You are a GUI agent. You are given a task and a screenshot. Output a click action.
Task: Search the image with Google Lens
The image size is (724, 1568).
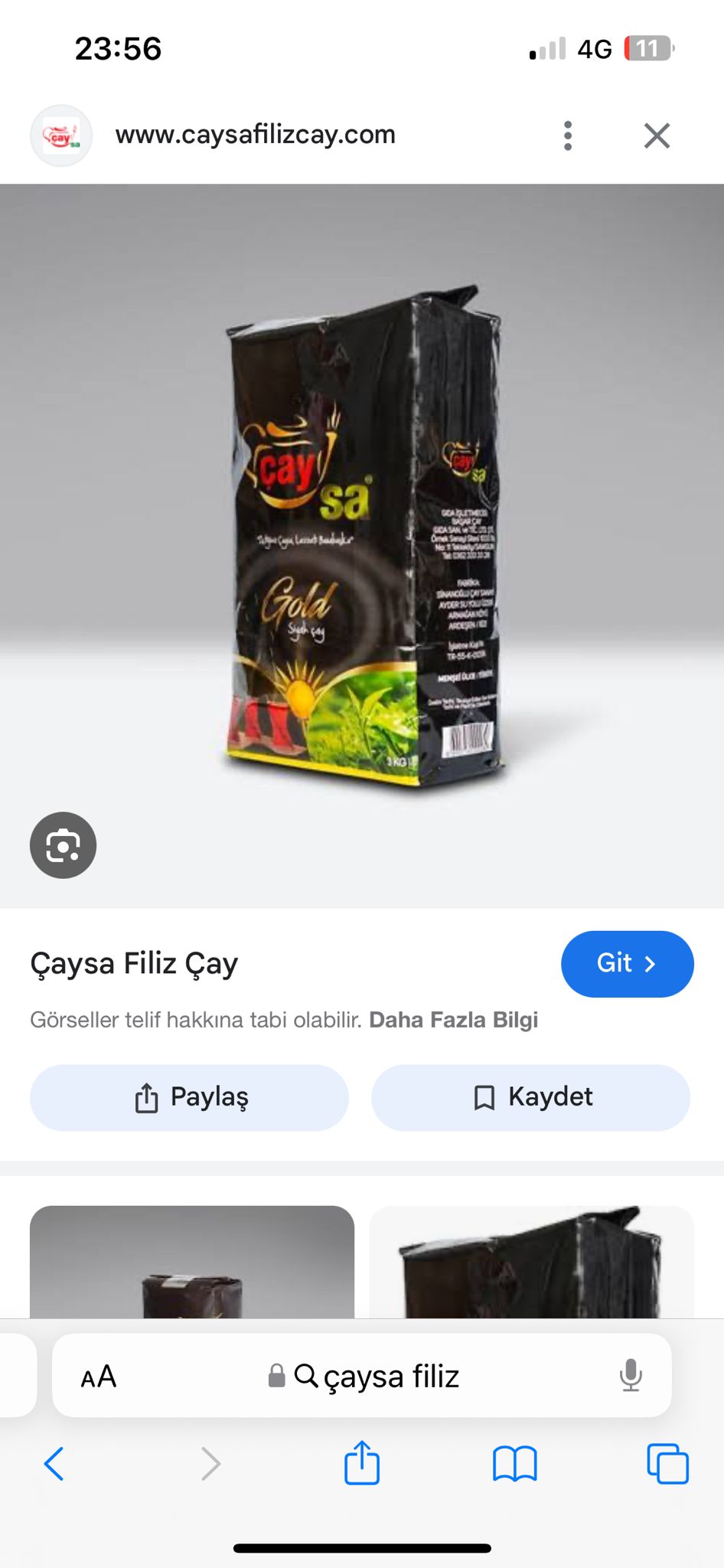pos(63,845)
